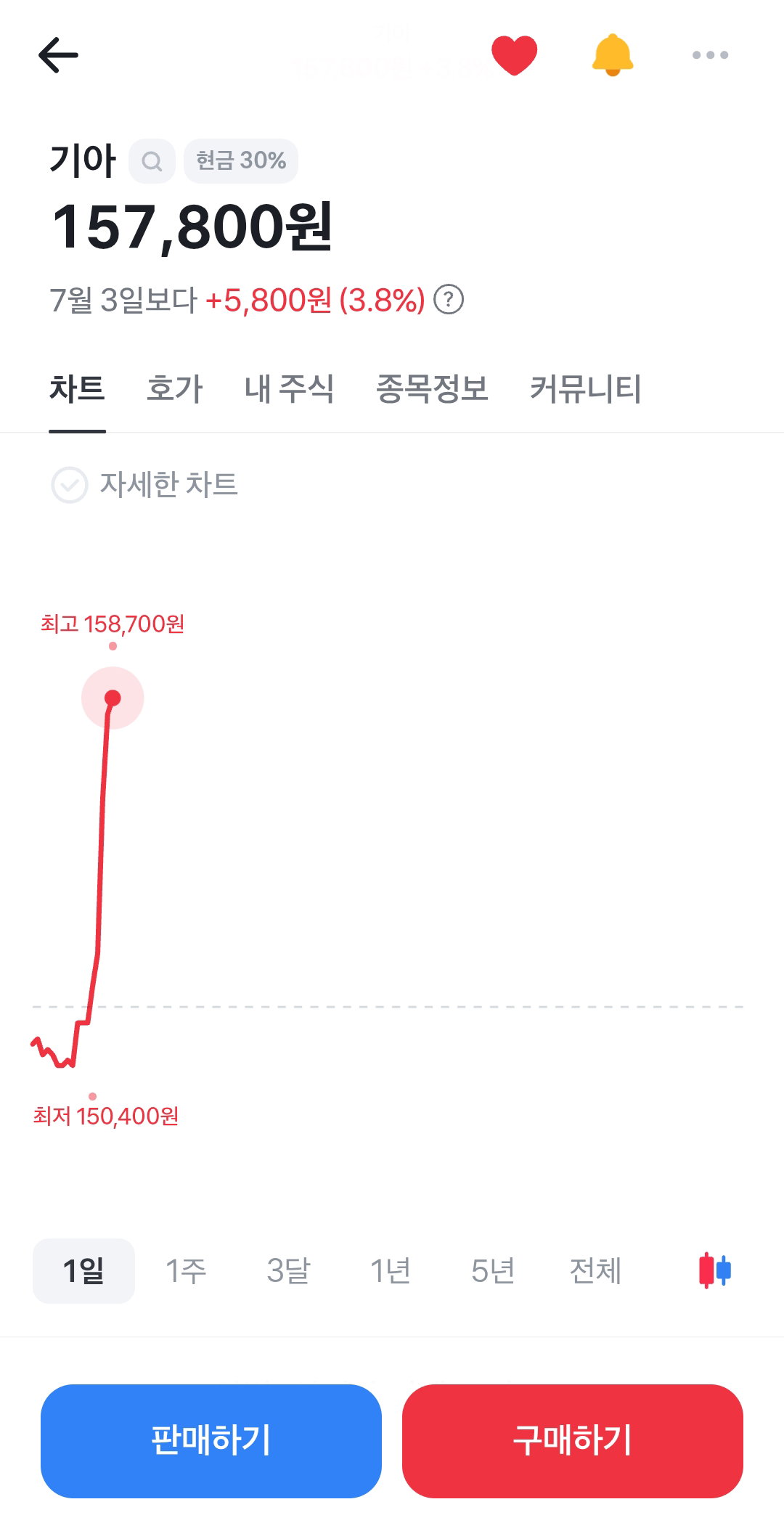Tap the 판매하기 sell button

pyautogui.click(x=211, y=1441)
